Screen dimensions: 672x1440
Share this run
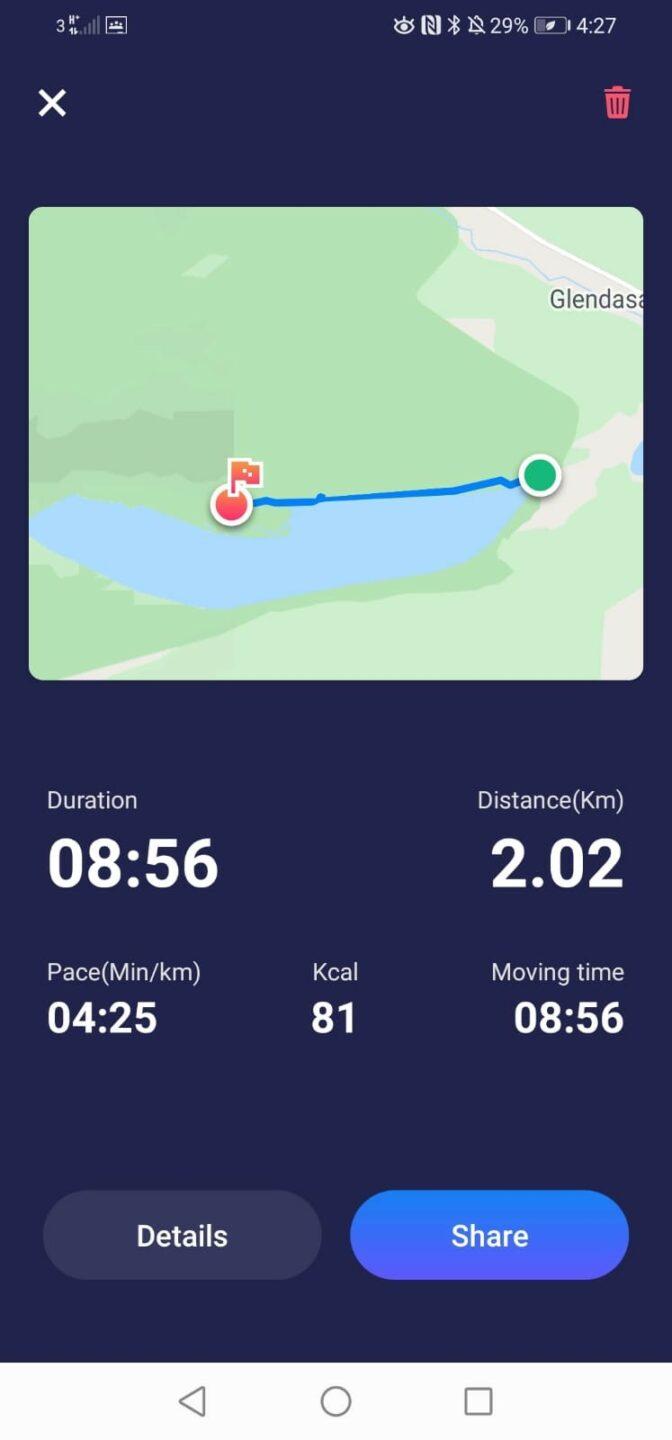(489, 1235)
